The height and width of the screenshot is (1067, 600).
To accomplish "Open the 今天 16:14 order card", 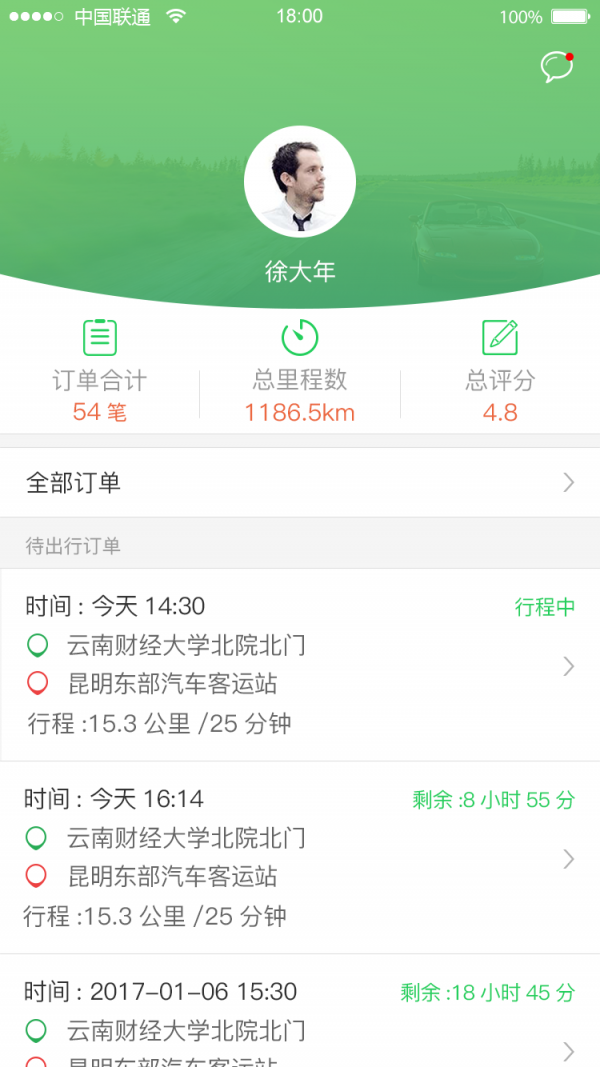I will click(x=300, y=858).
